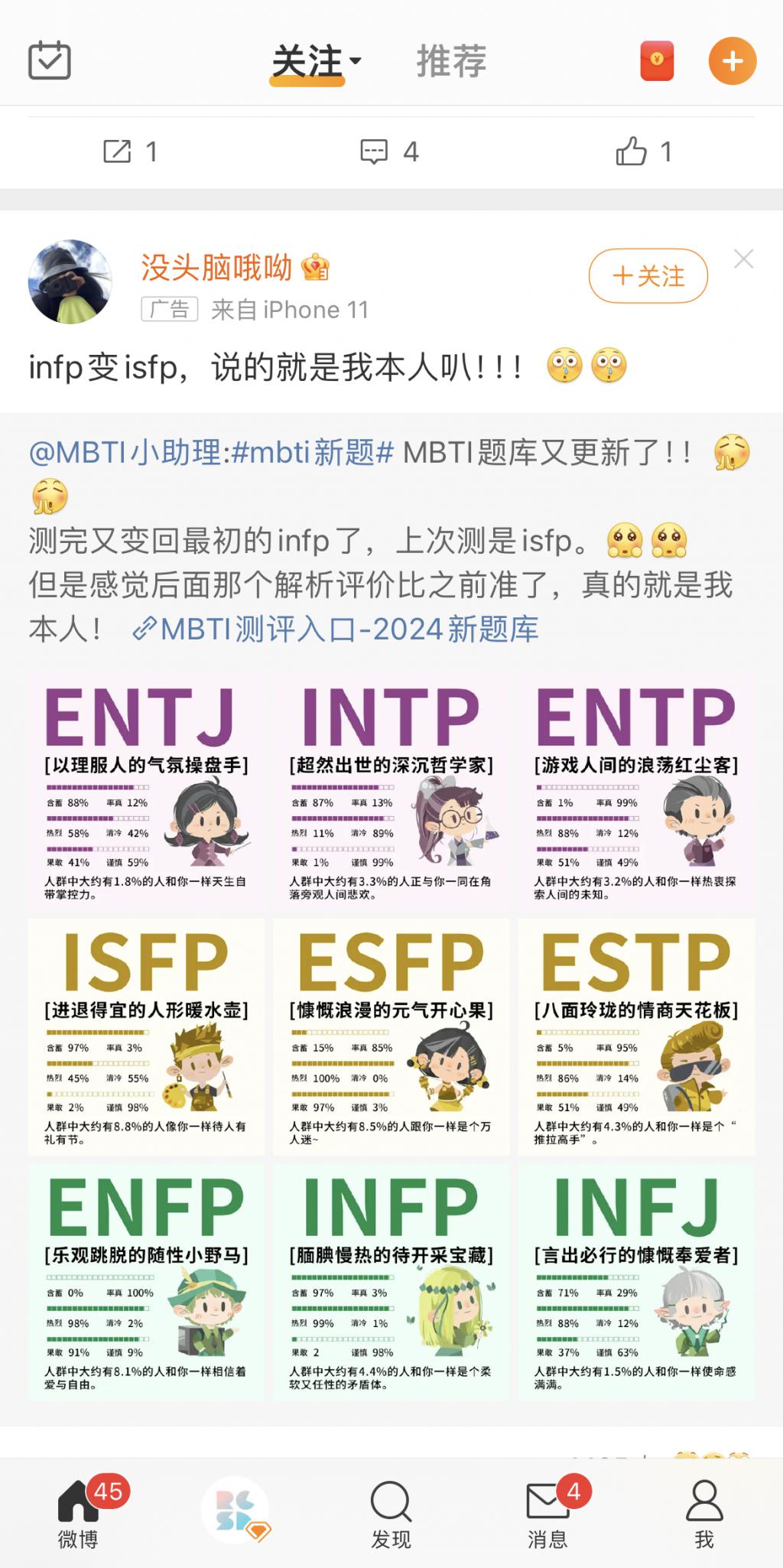Dismiss the 没头脑哦呦 ad post
Viewport: 783px width, 1568px height.
[743, 259]
